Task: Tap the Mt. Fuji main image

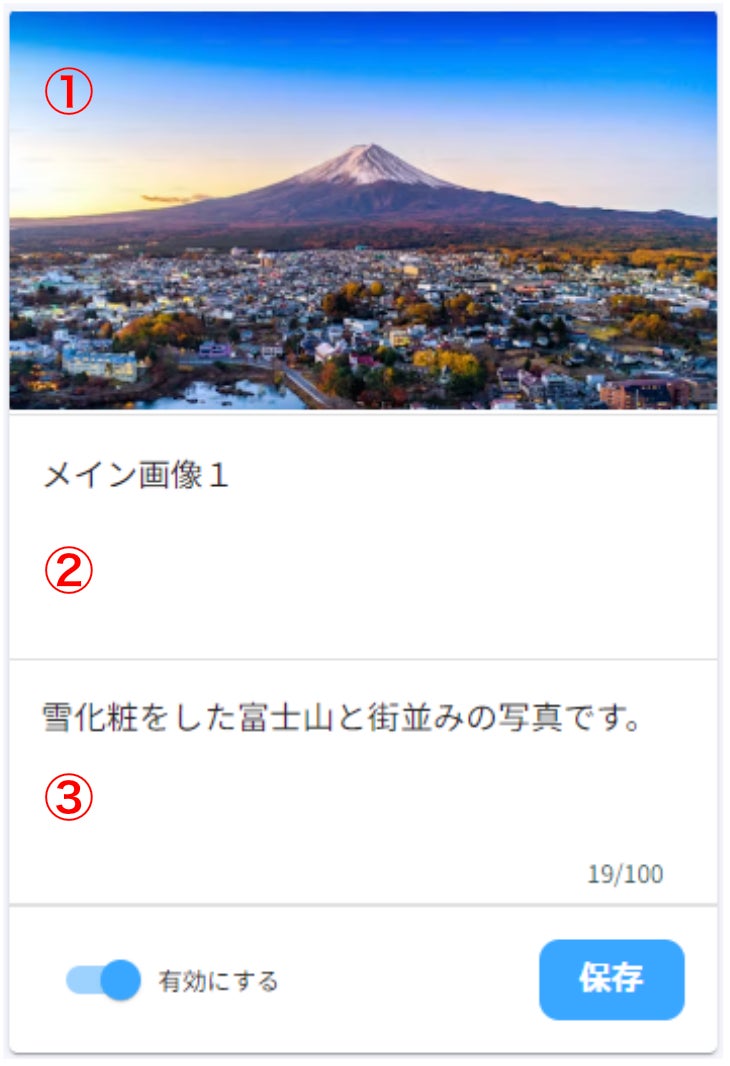Action: coord(363,212)
